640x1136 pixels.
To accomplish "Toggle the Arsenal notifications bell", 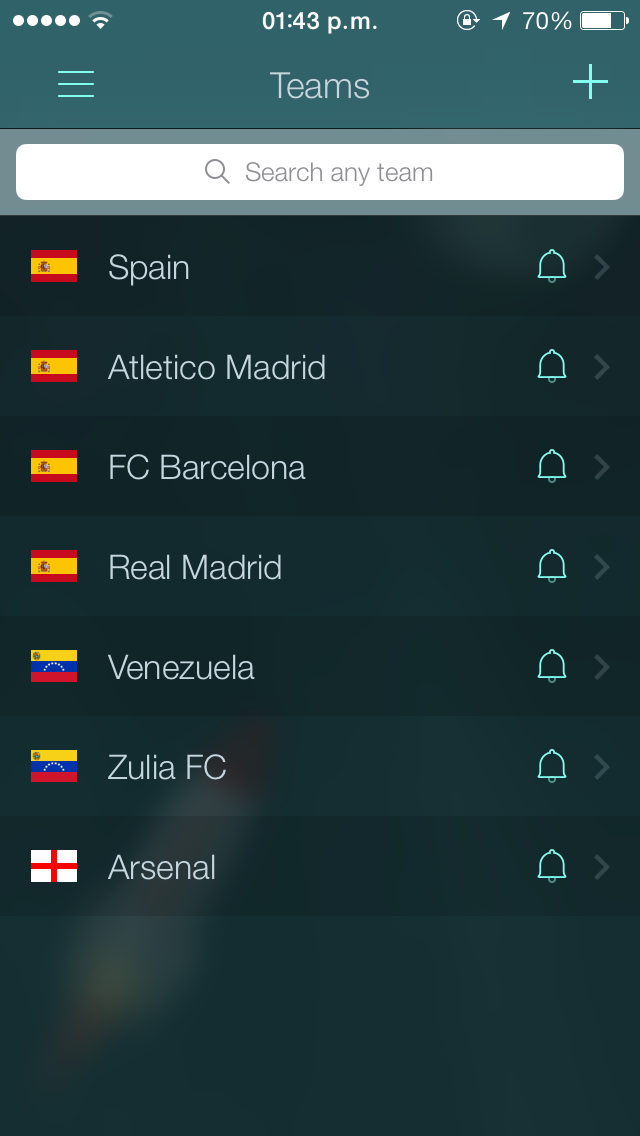I will pyautogui.click(x=552, y=867).
